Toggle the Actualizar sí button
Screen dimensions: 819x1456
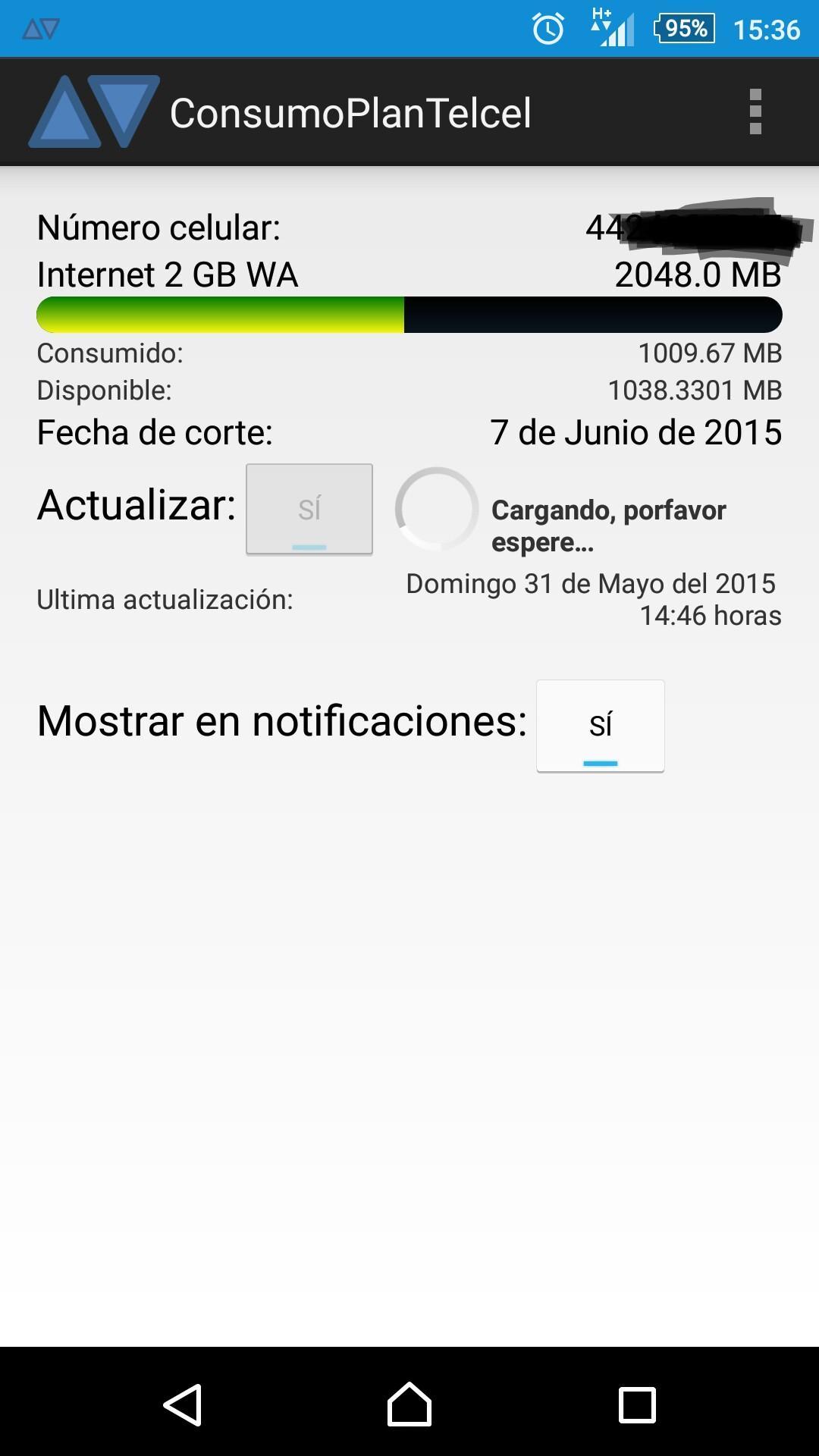(309, 510)
